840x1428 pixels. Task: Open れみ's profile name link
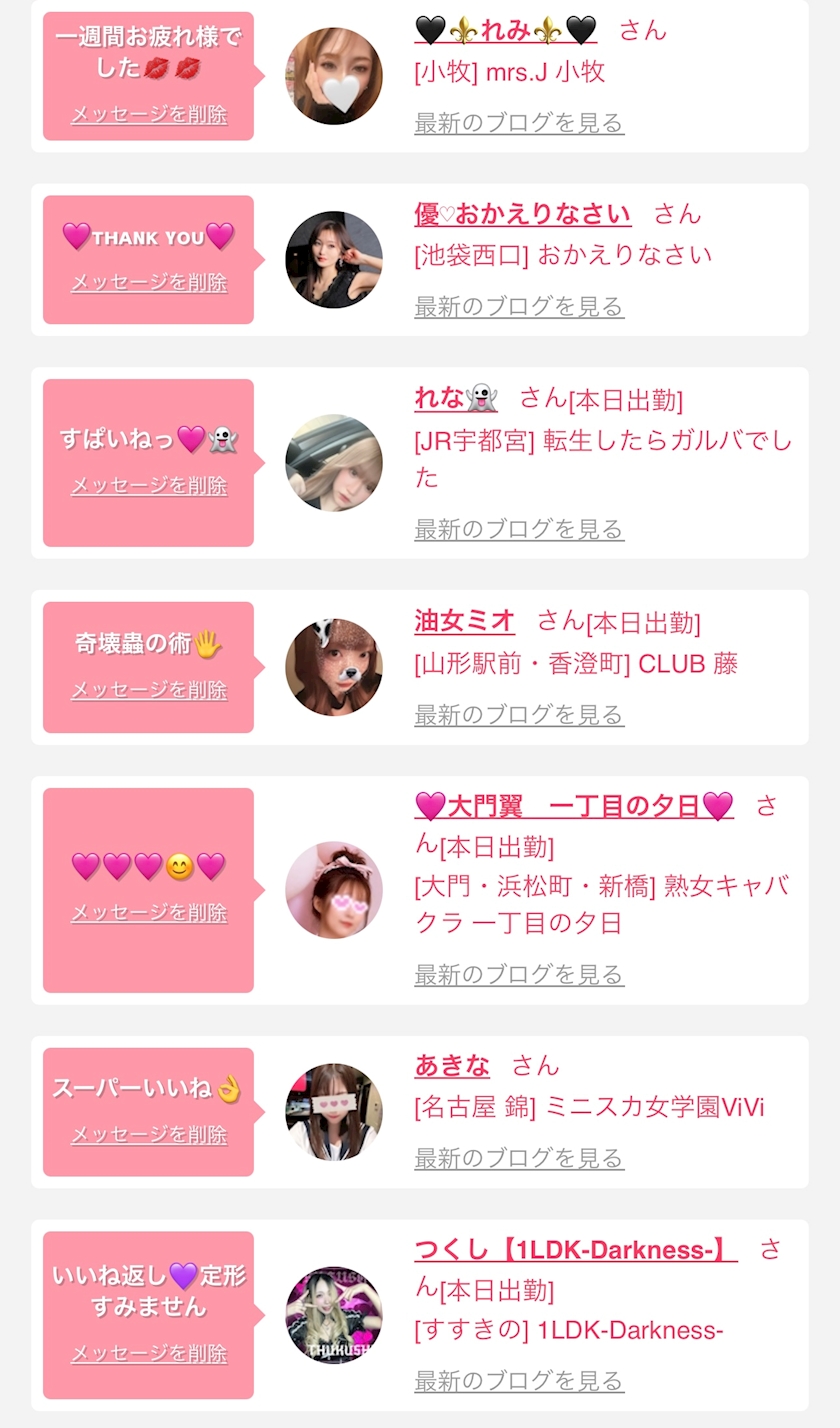(505, 30)
